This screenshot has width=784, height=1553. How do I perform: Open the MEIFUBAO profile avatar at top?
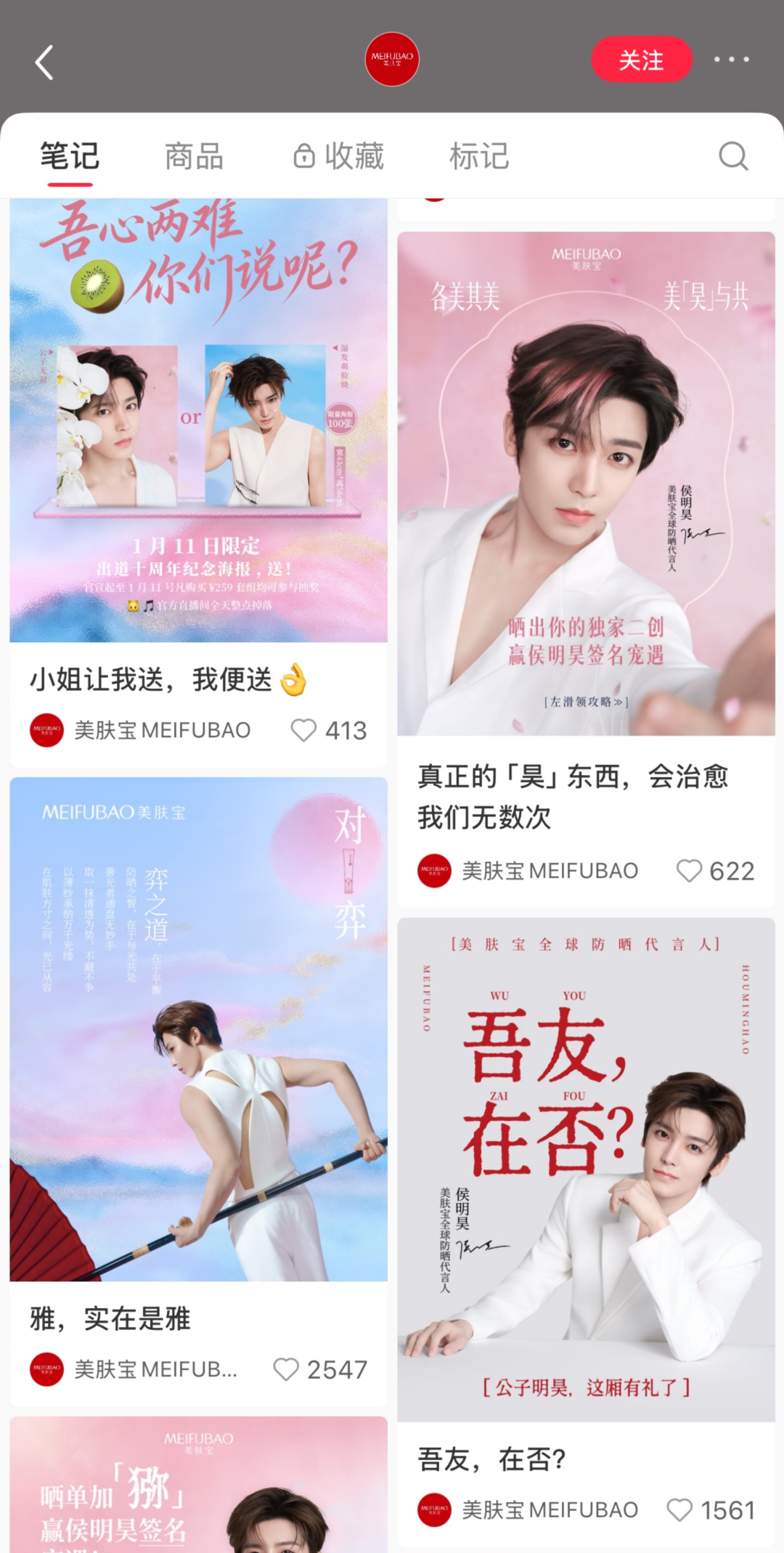[392, 60]
